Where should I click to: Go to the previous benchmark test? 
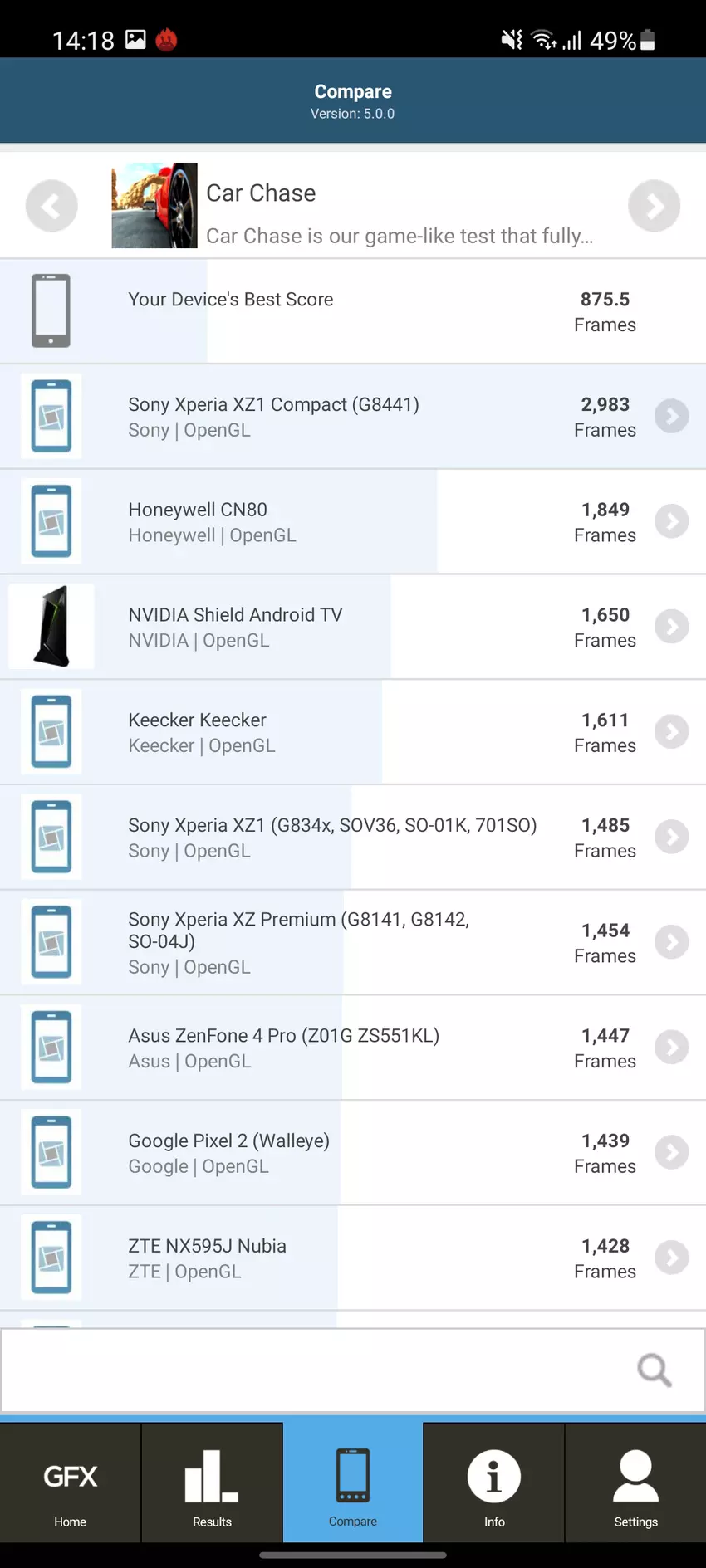coord(51,206)
